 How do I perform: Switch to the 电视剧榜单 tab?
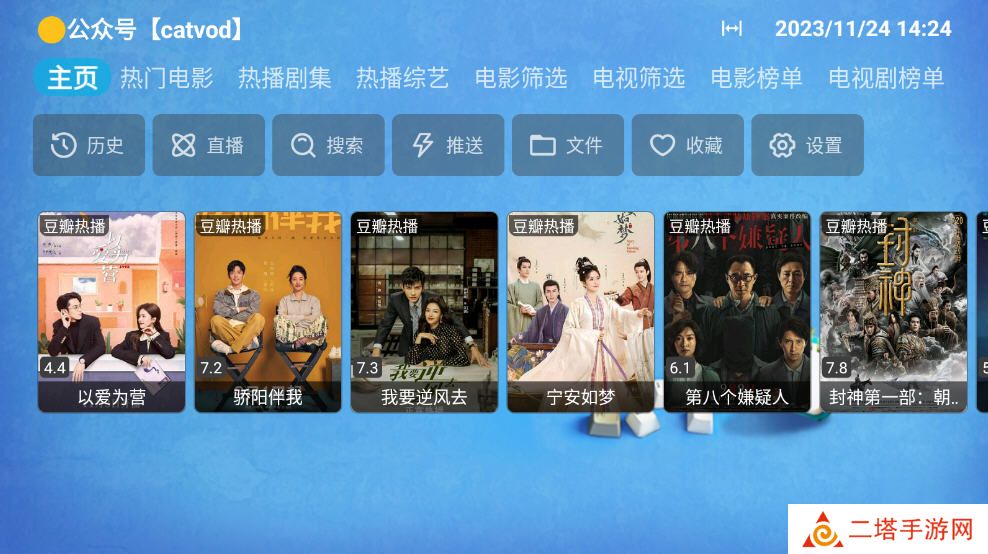tap(886, 78)
